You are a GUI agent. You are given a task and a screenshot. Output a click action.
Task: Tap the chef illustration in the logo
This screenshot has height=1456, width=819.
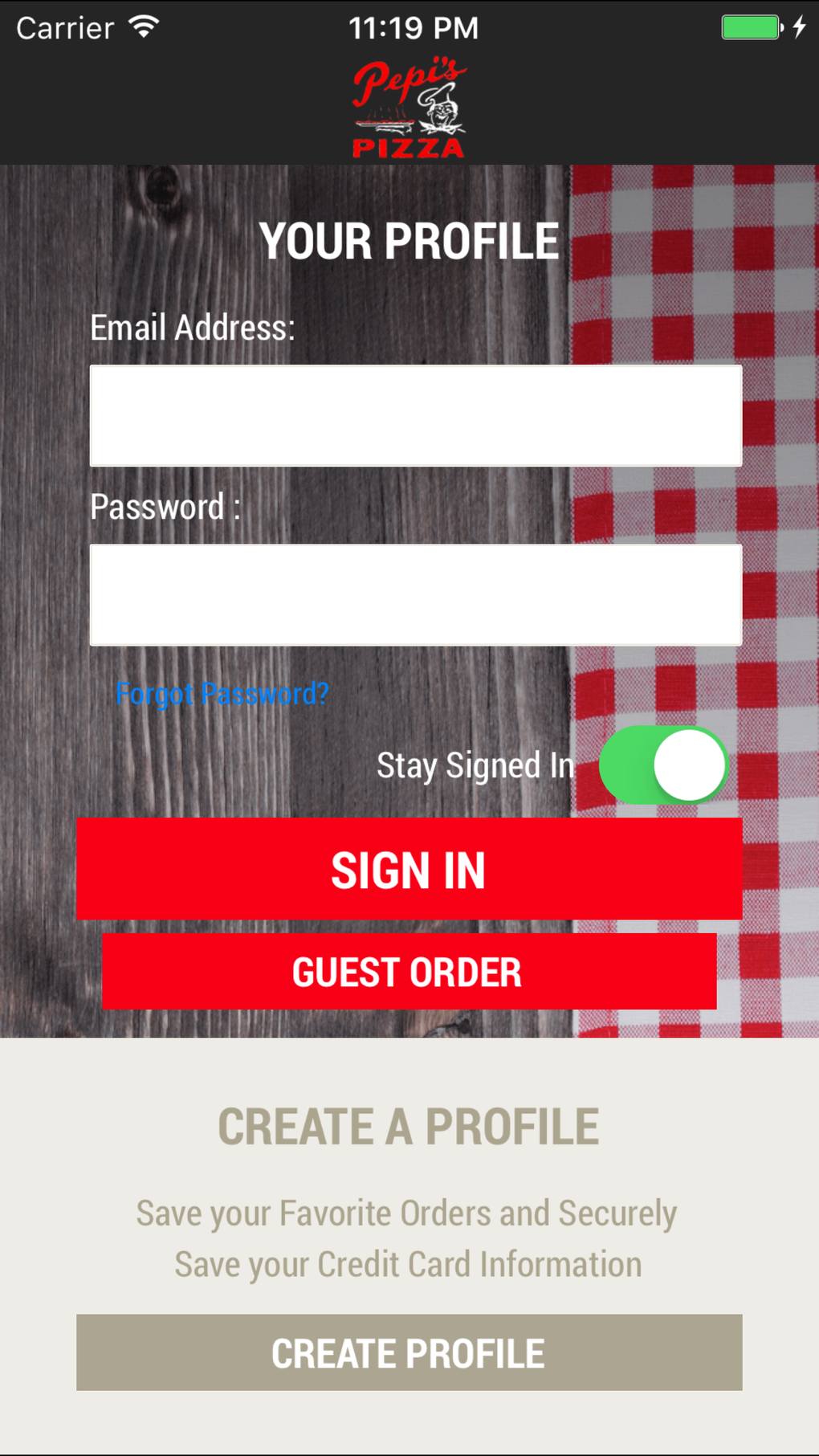[442, 112]
